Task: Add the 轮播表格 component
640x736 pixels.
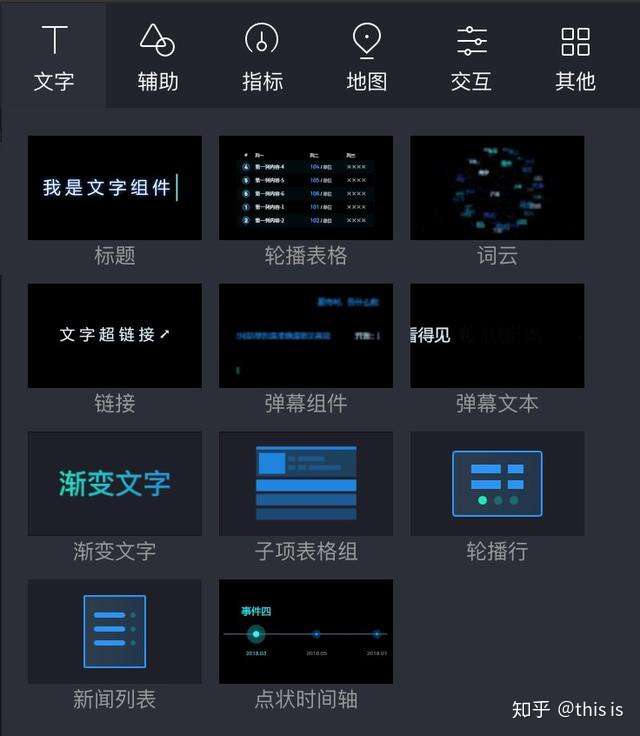Action: coord(306,188)
